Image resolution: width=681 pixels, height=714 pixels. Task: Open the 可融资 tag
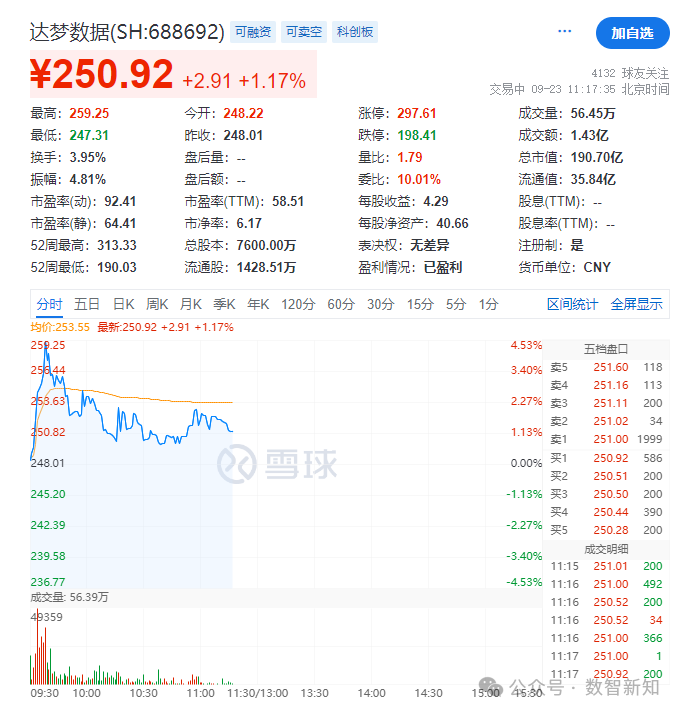tap(253, 32)
